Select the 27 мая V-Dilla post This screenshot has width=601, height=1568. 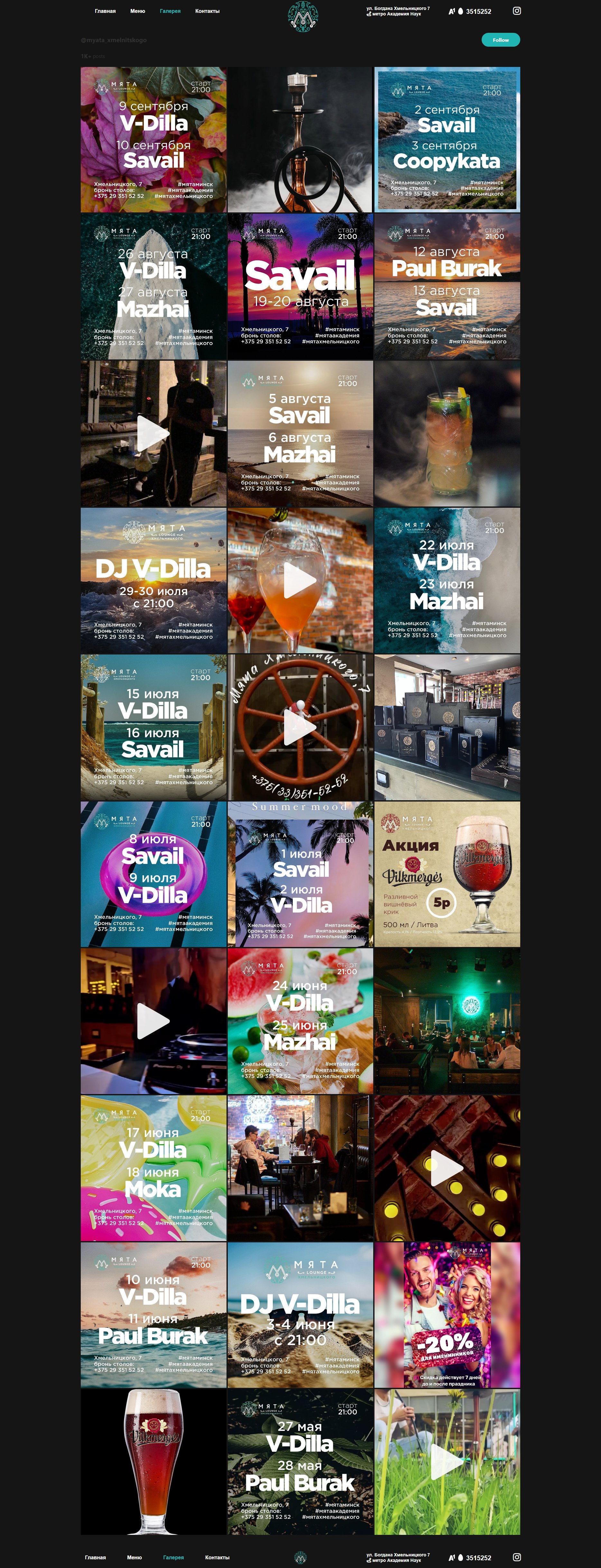[x=300, y=1461]
